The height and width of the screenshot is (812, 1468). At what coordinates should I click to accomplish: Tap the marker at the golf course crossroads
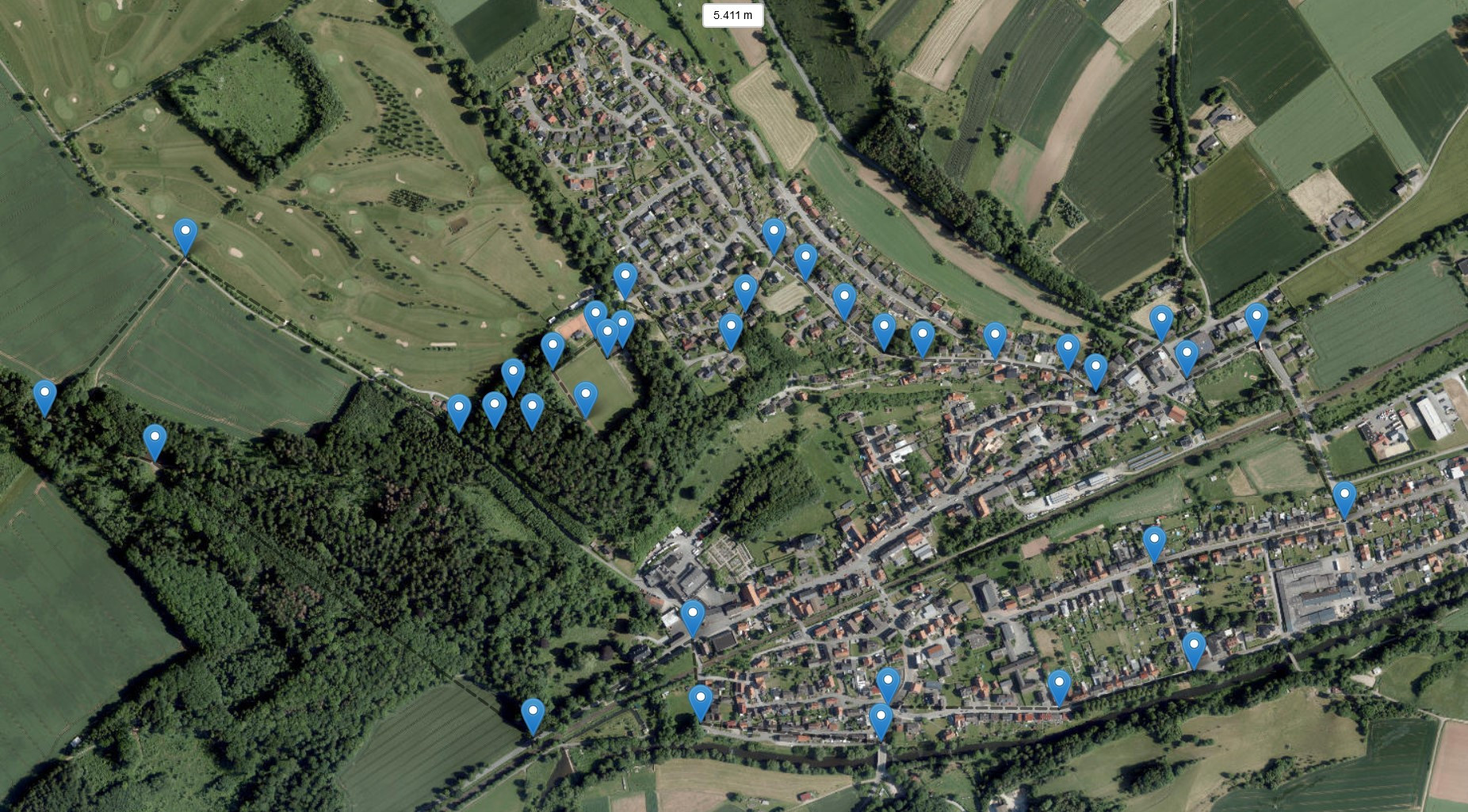185,236
